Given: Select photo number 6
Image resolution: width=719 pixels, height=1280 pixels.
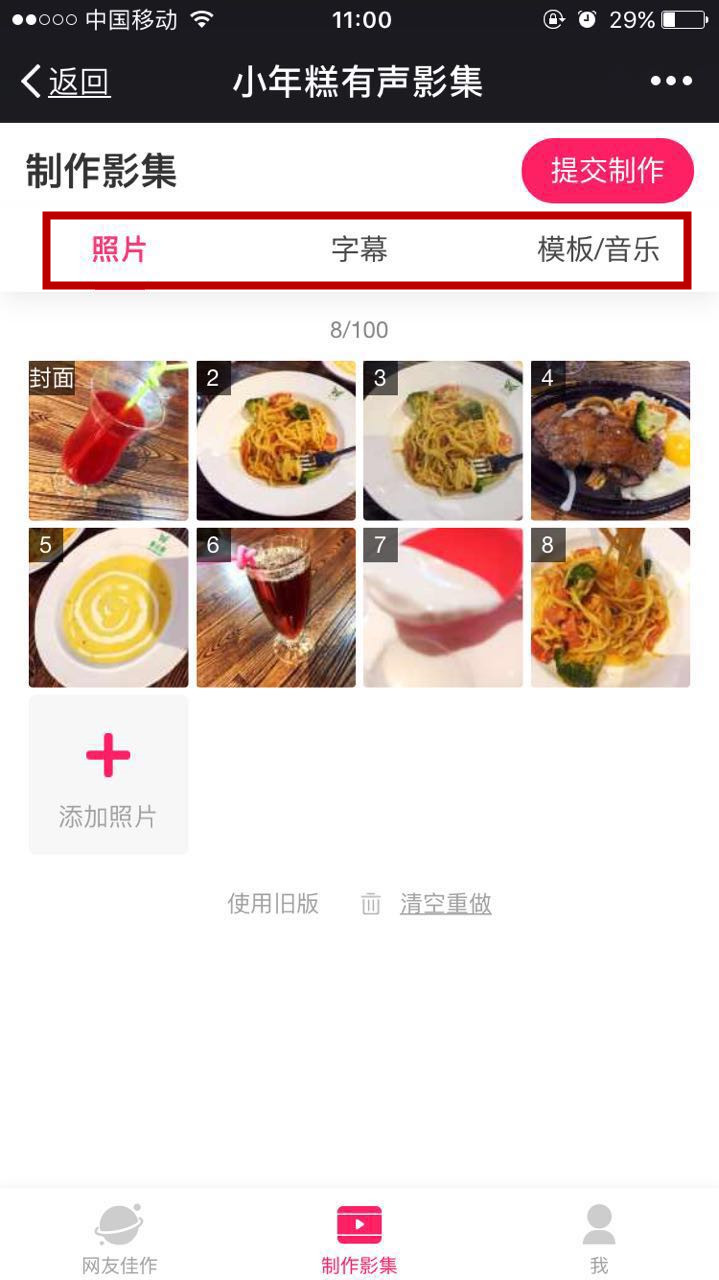Looking at the screenshot, I should tap(276, 608).
